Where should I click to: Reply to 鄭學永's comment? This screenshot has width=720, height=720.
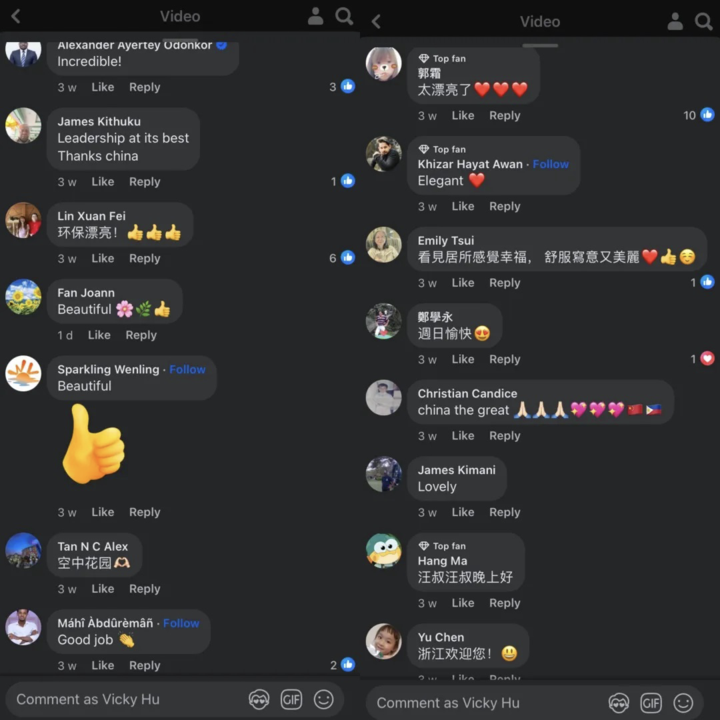click(x=504, y=359)
